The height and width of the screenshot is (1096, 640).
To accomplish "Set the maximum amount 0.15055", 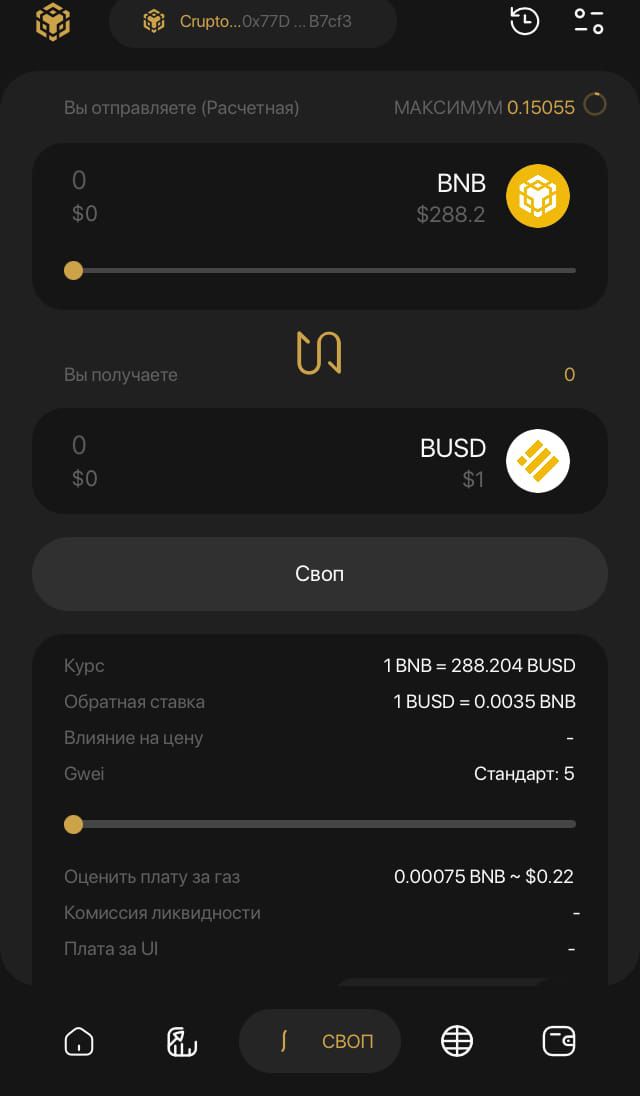I will 541,108.
